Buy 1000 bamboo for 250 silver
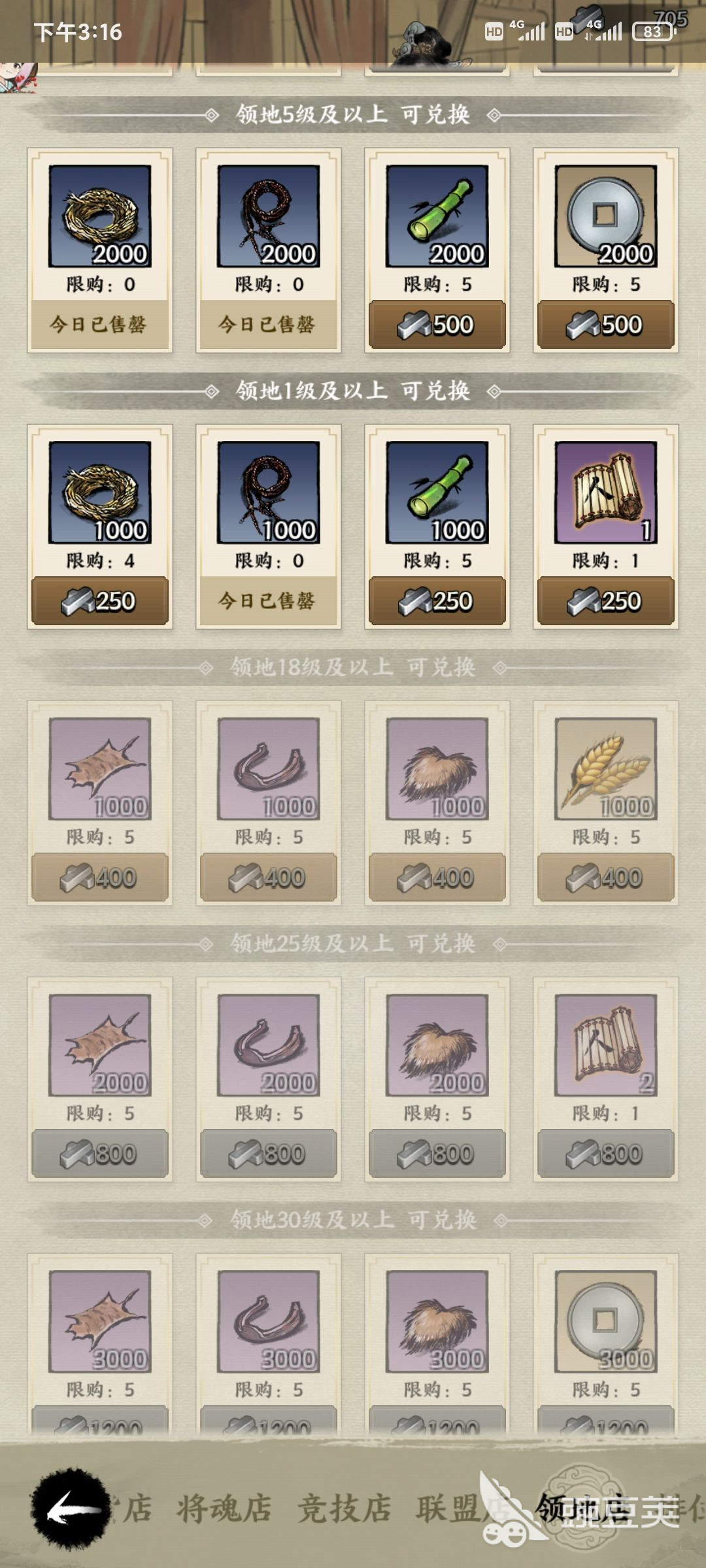 click(x=437, y=601)
